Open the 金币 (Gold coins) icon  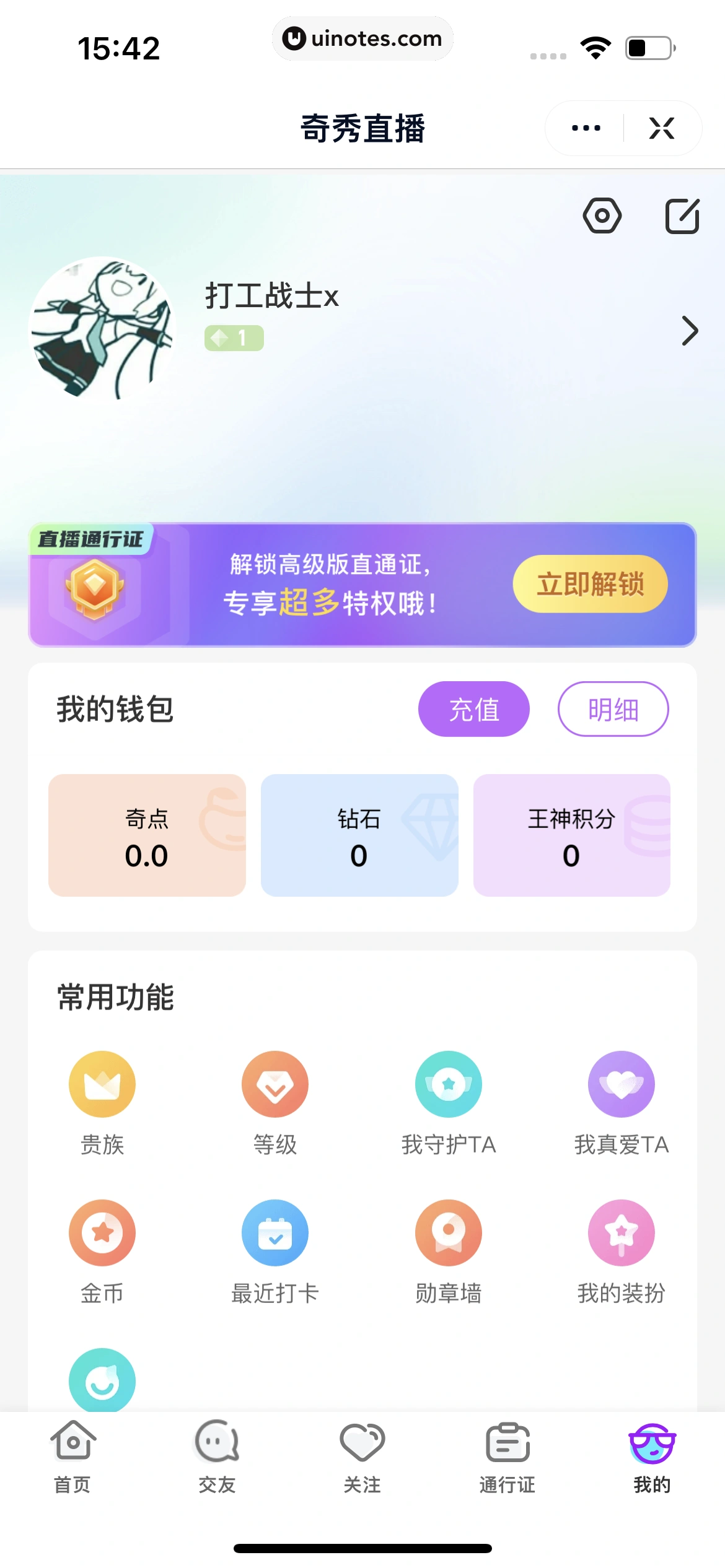pyautogui.click(x=102, y=1232)
